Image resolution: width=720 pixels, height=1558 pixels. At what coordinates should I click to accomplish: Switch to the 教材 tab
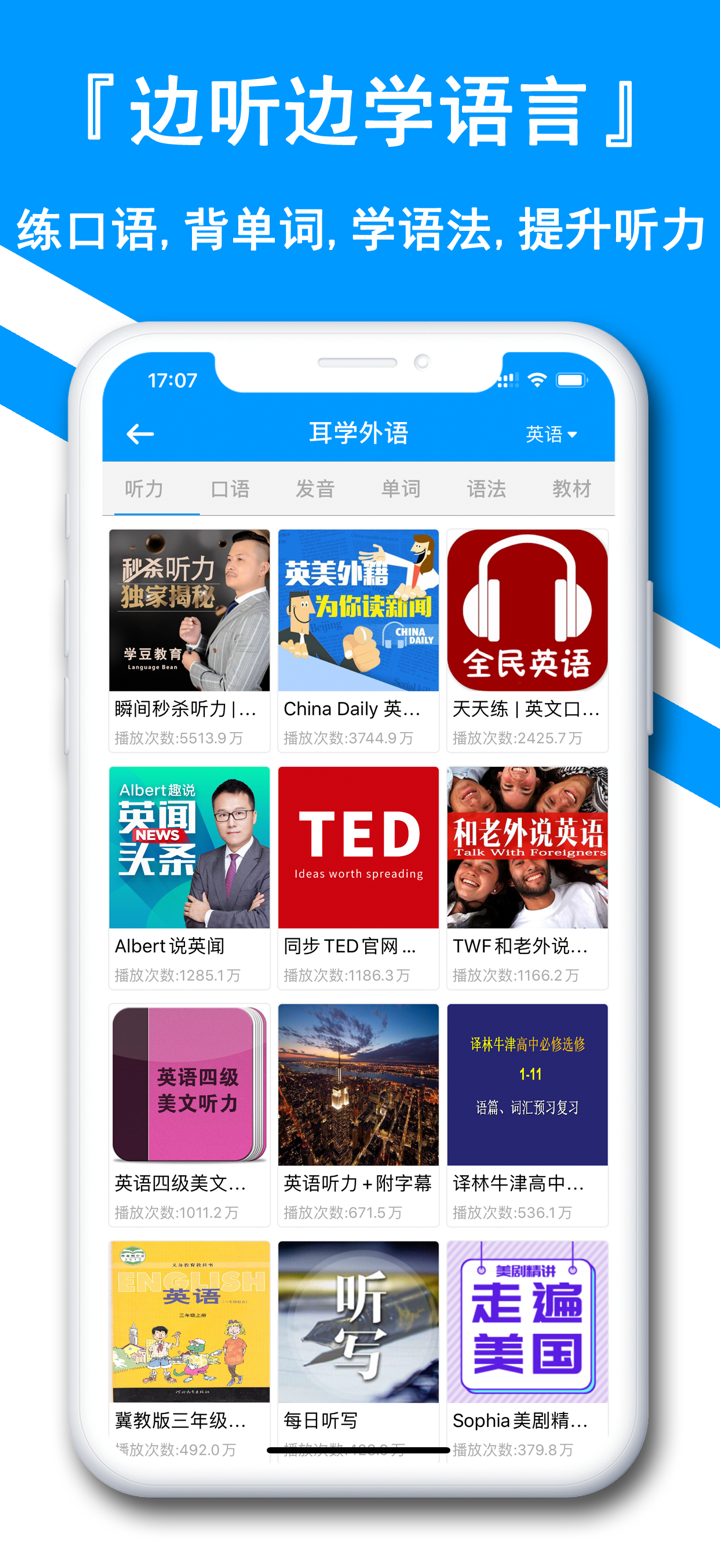click(x=571, y=490)
